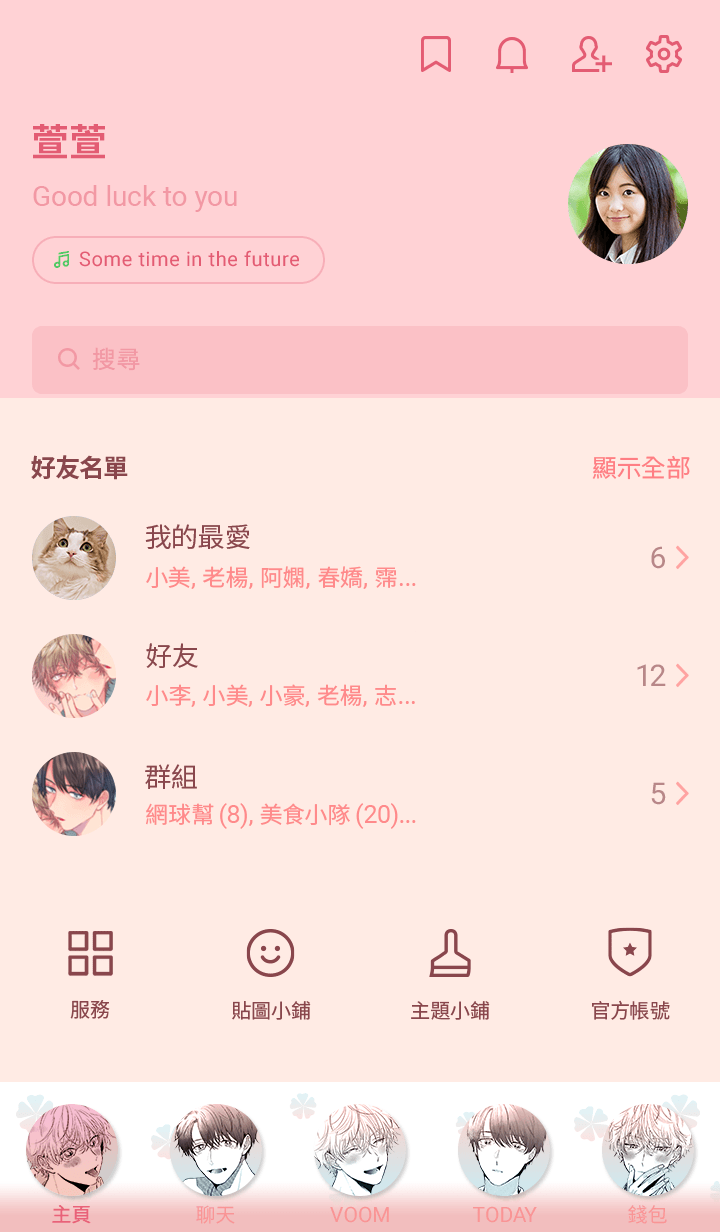Open the bookmark (Keep) icon
This screenshot has height=1232, width=720.
click(x=436, y=54)
